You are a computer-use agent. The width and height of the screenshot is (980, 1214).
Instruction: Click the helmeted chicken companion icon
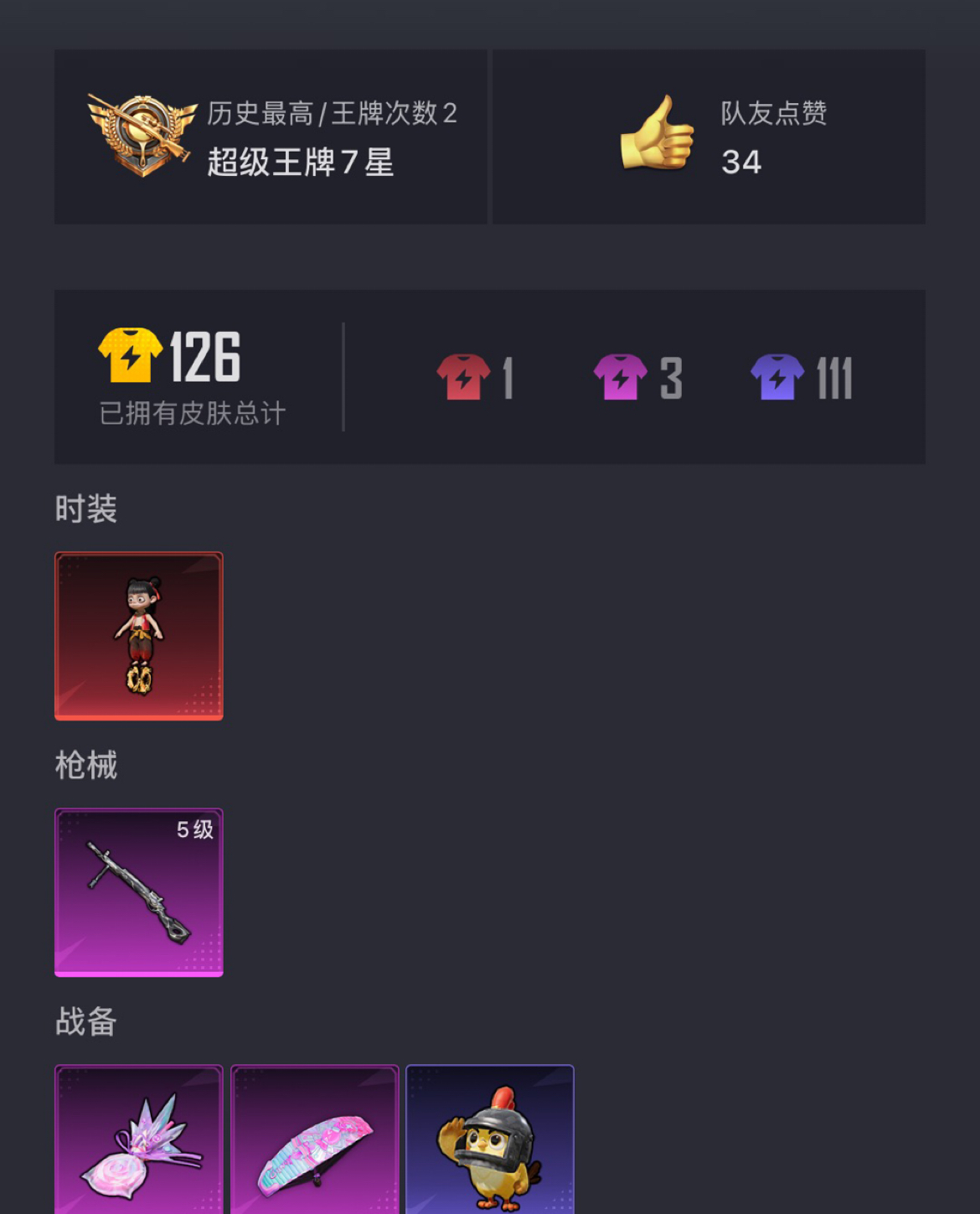click(x=488, y=1148)
